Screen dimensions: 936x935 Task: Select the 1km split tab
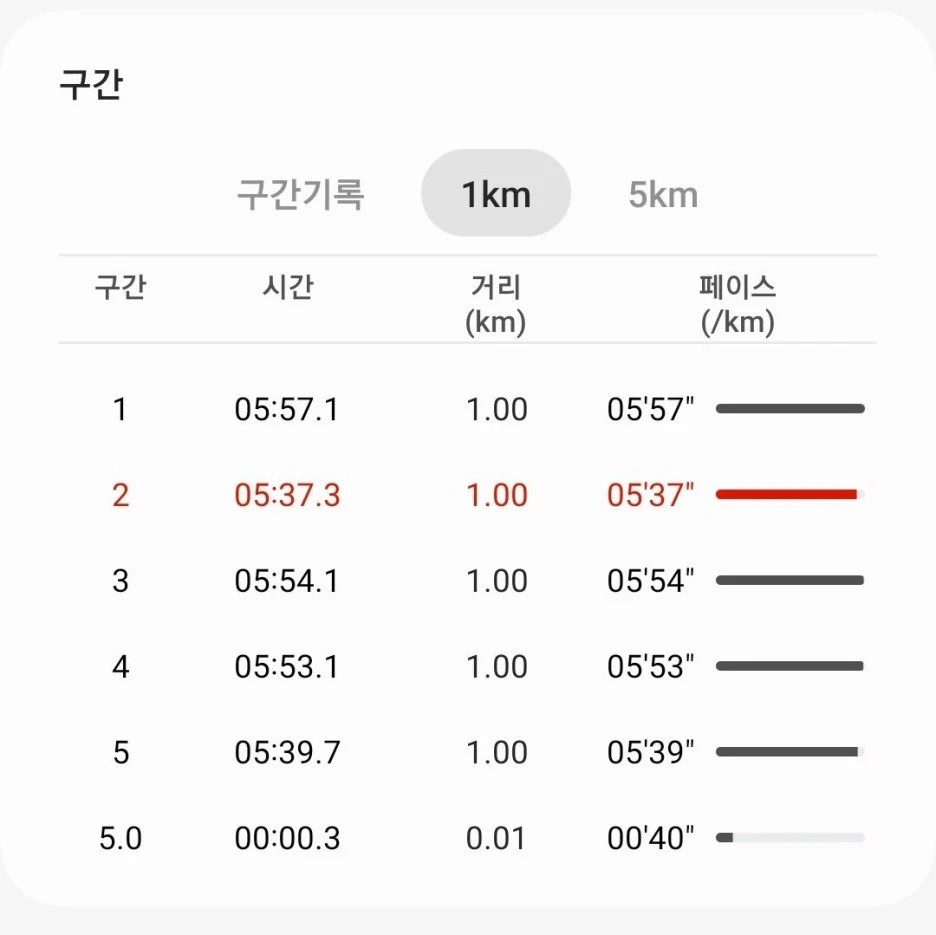pos(496,194)
